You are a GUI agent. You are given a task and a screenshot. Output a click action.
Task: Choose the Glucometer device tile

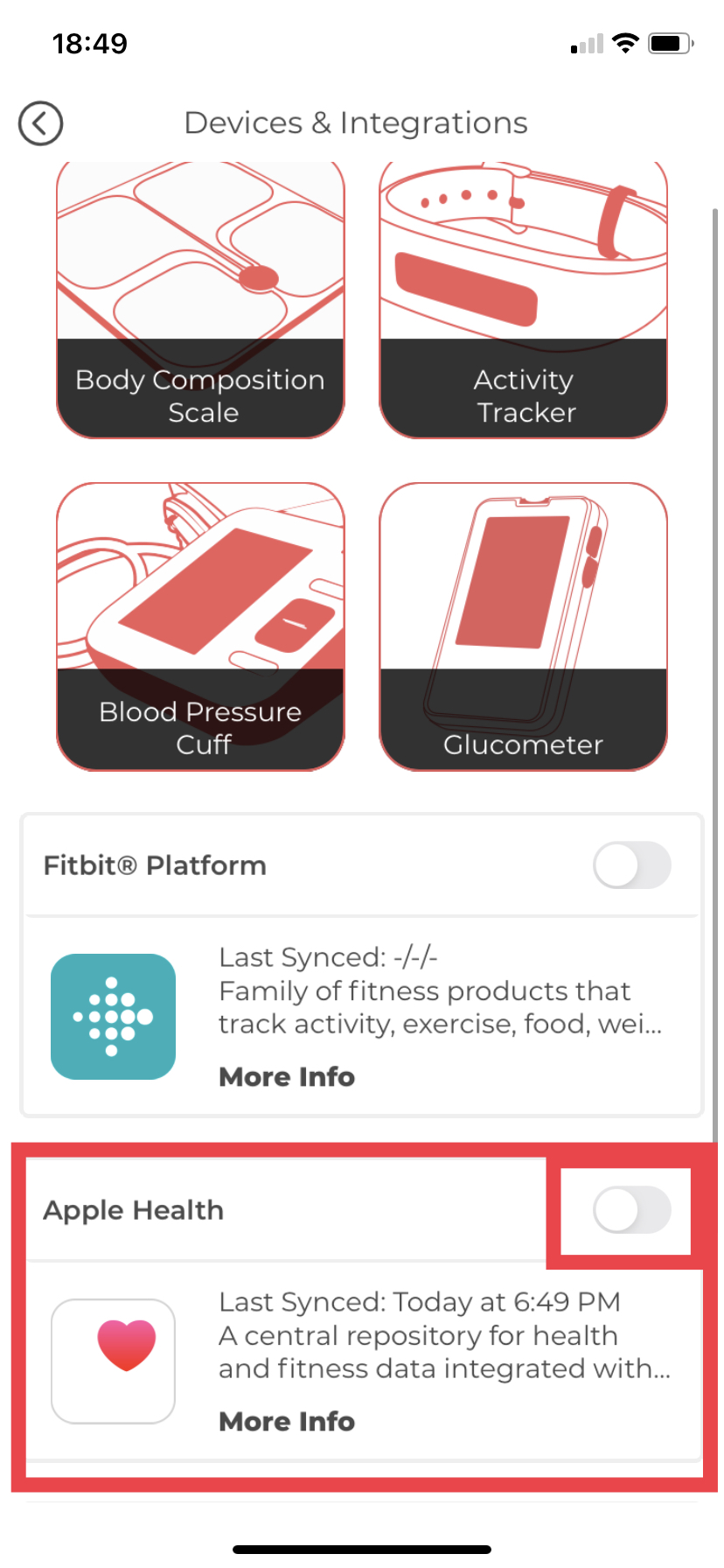(x=523, y=626)
